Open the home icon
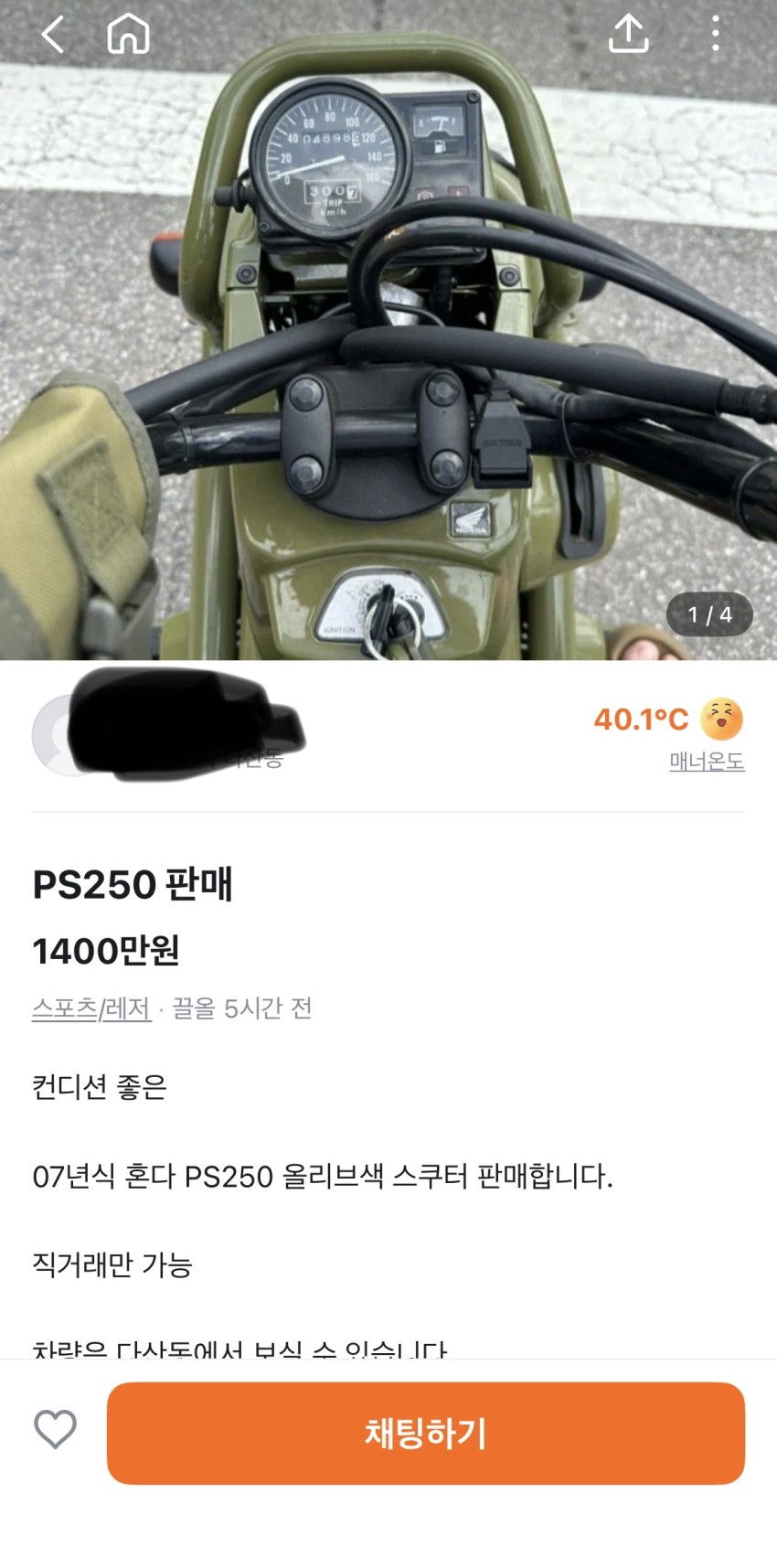 (x=128, y=35)
